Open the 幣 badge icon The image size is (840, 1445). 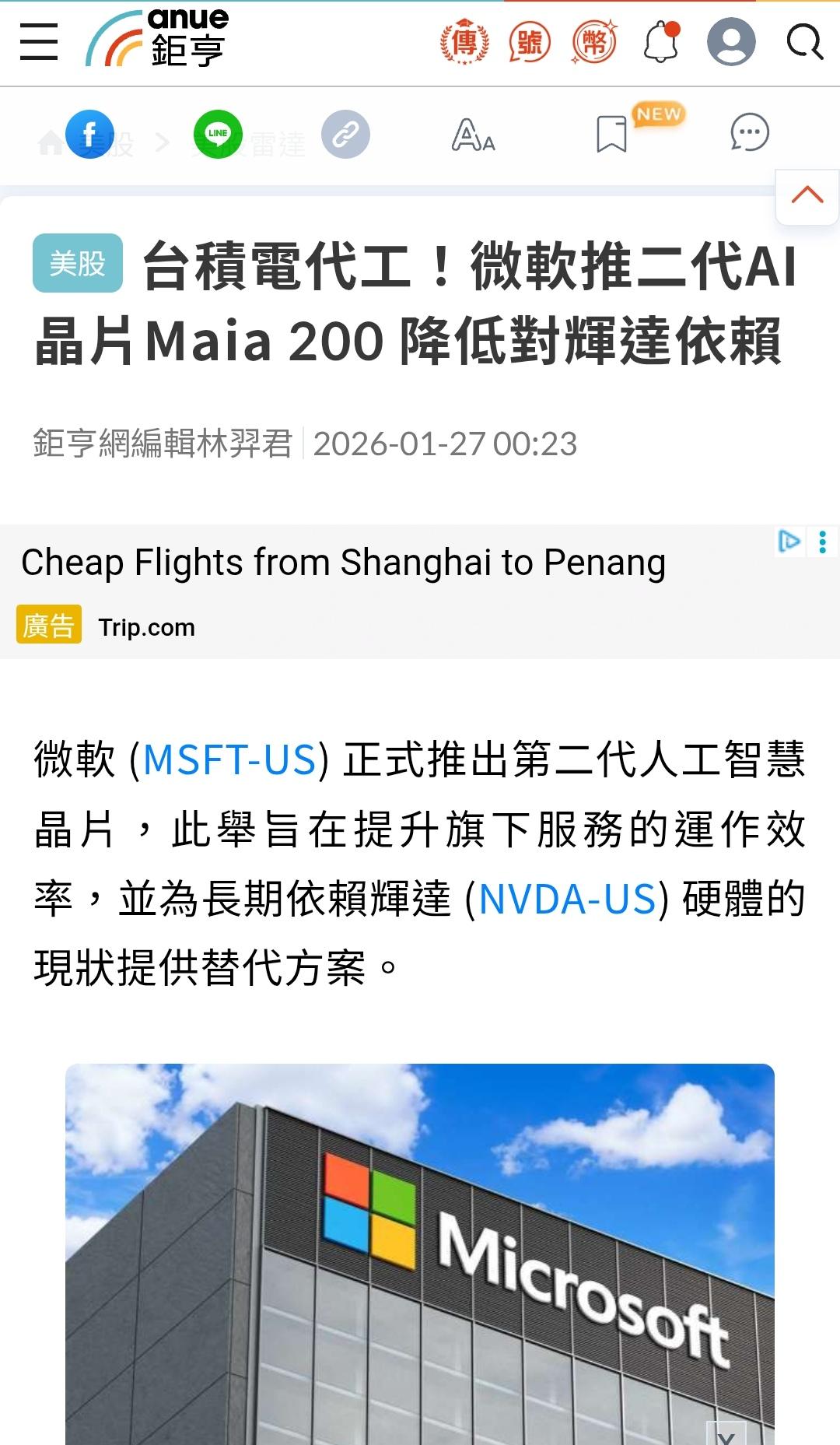click(x=594, y=42)
